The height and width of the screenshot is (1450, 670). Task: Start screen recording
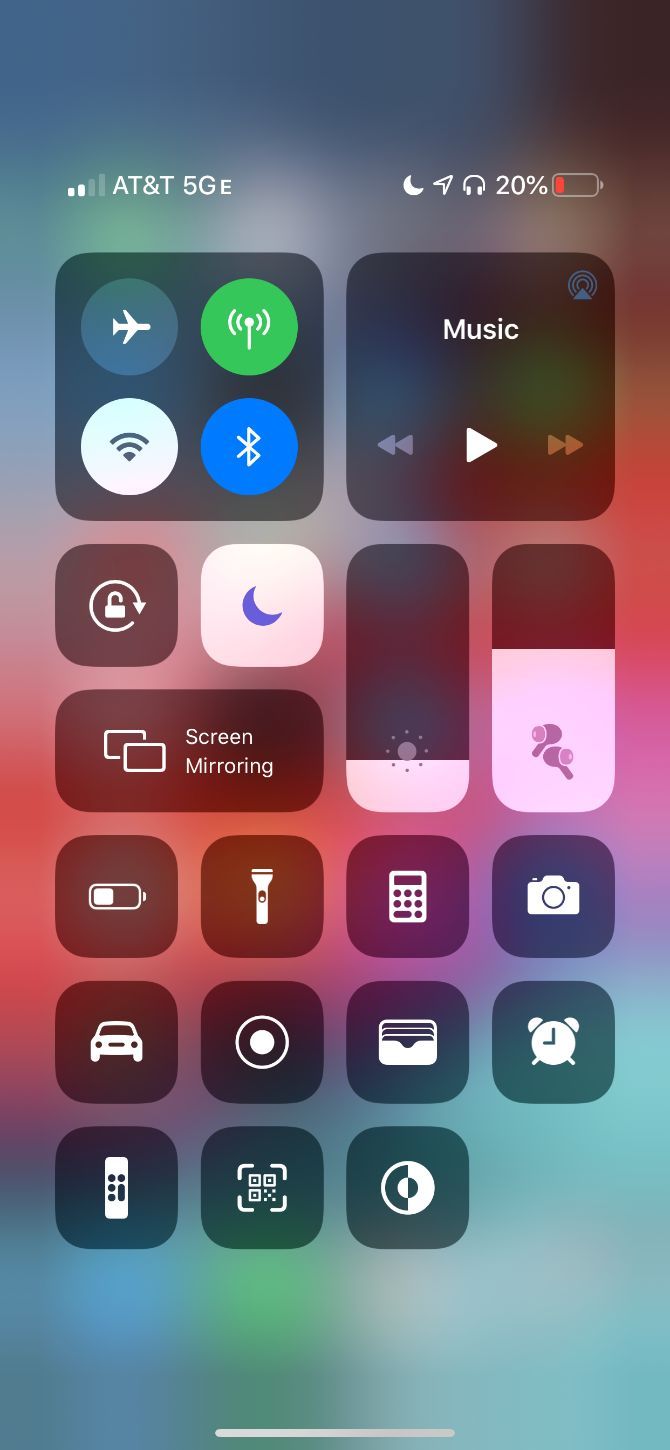tap(262, 1042)
